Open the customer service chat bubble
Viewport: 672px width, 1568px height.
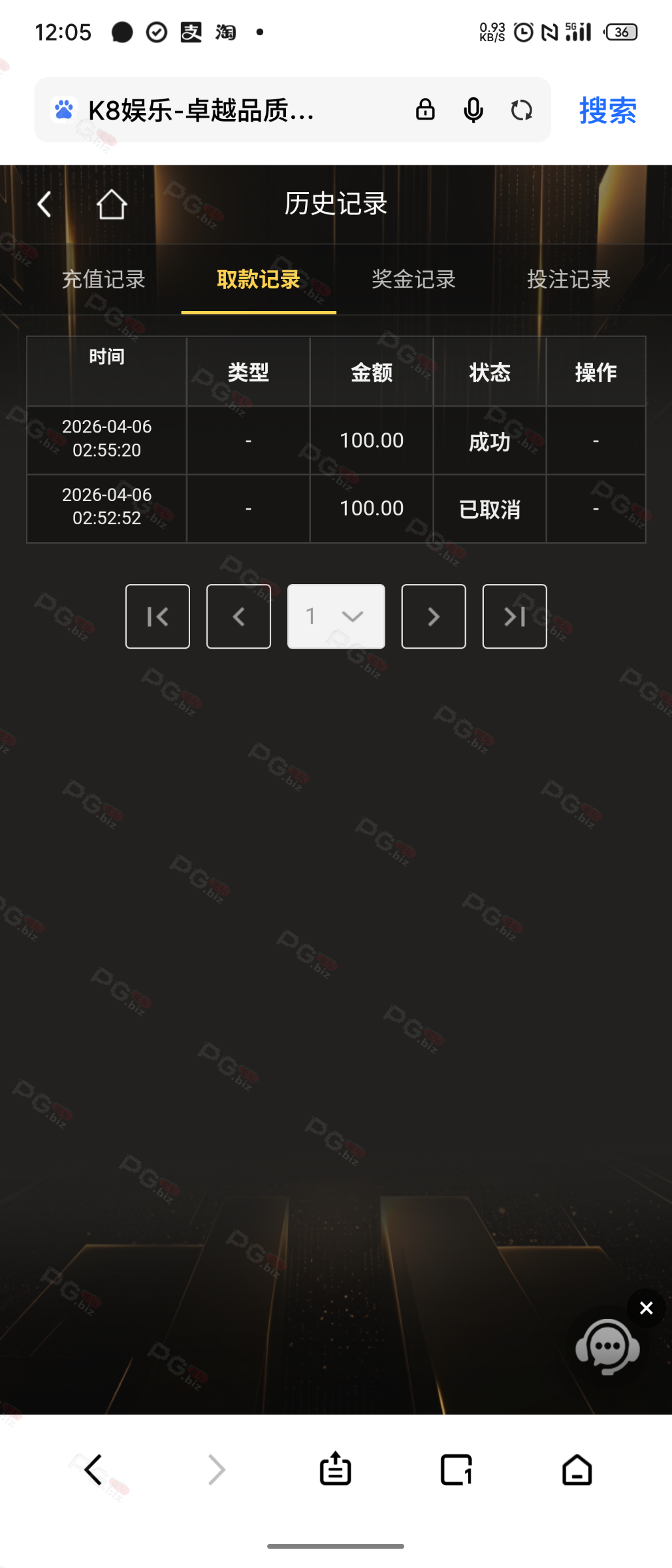(x=607, y=1346)
